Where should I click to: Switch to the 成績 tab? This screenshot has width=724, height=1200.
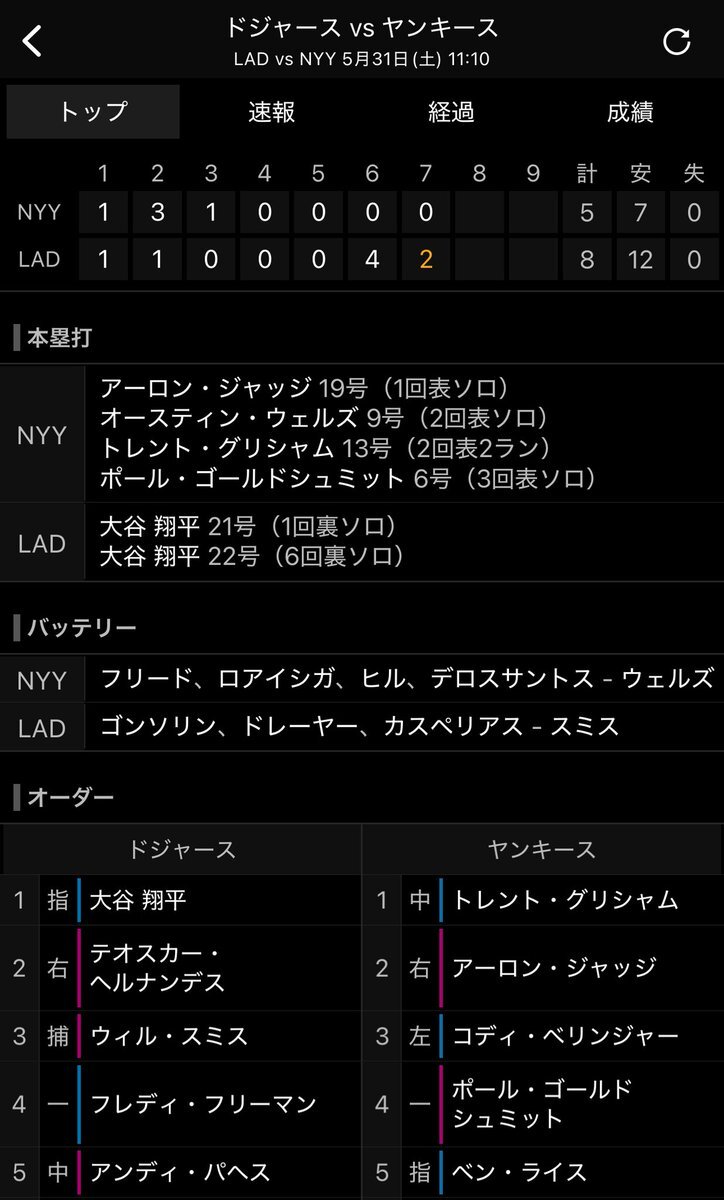630,112
